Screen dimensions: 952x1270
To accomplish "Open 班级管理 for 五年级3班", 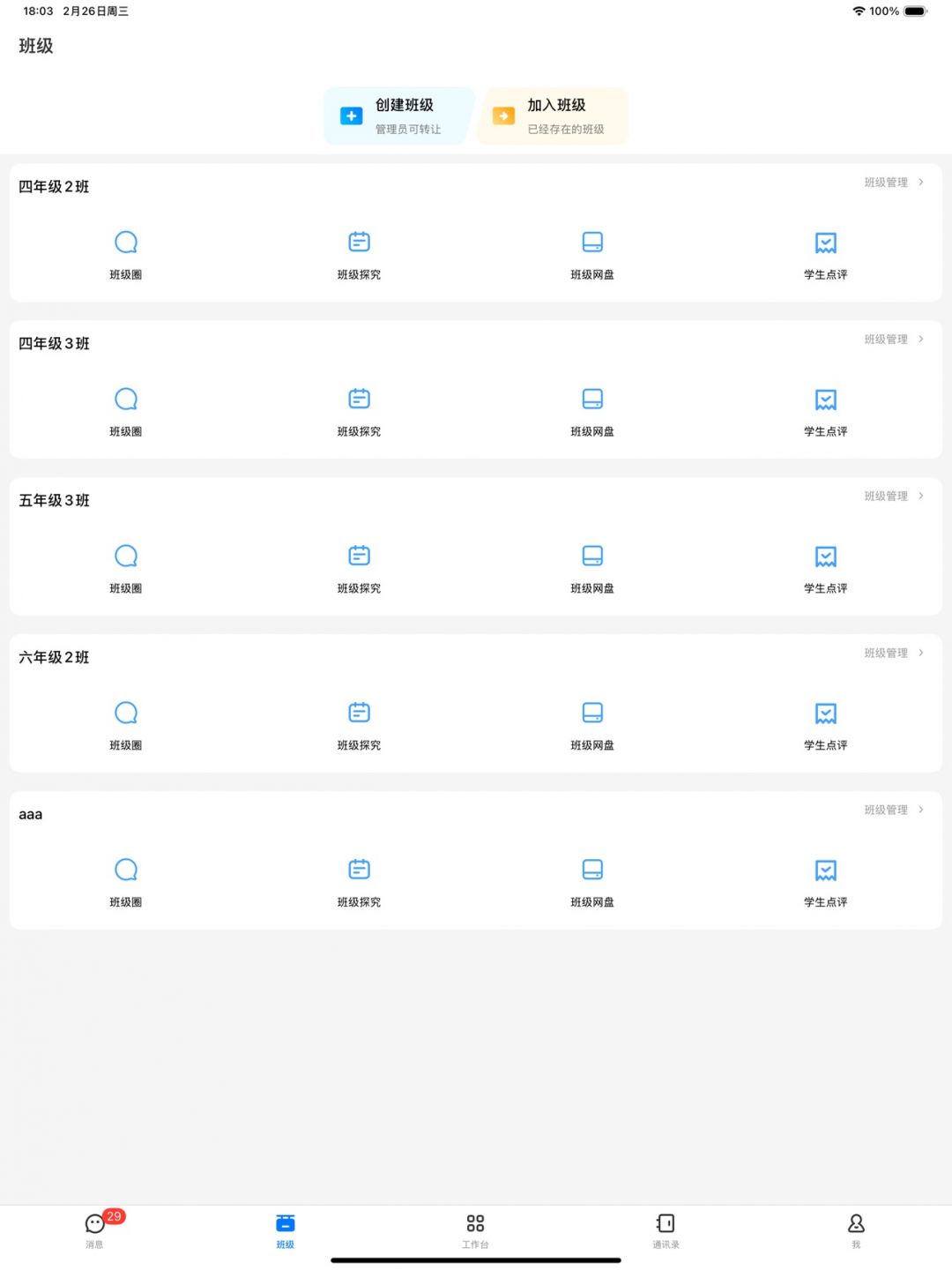I will (x=893, y=497).
